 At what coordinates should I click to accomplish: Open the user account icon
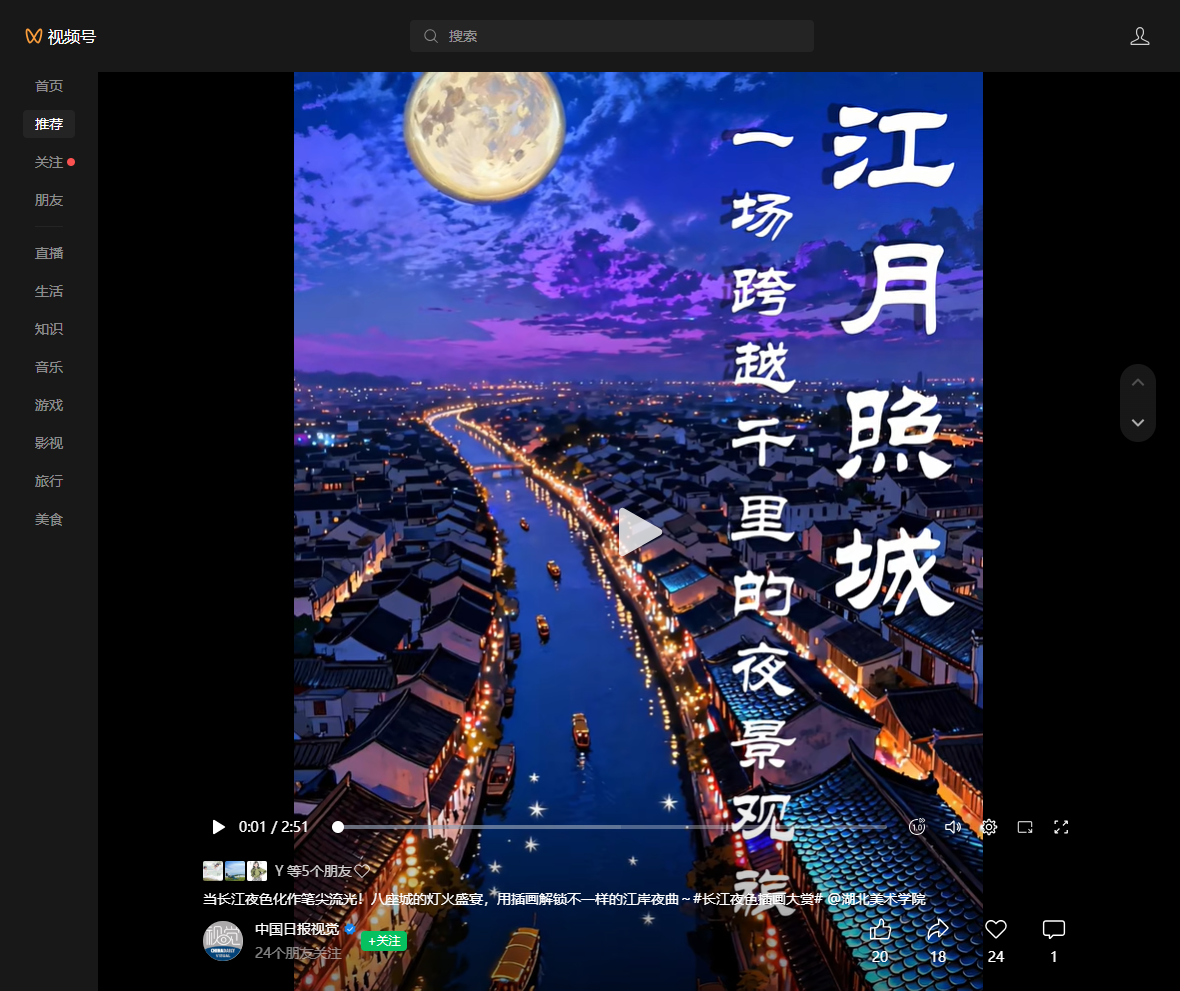tap(1139, 36)
